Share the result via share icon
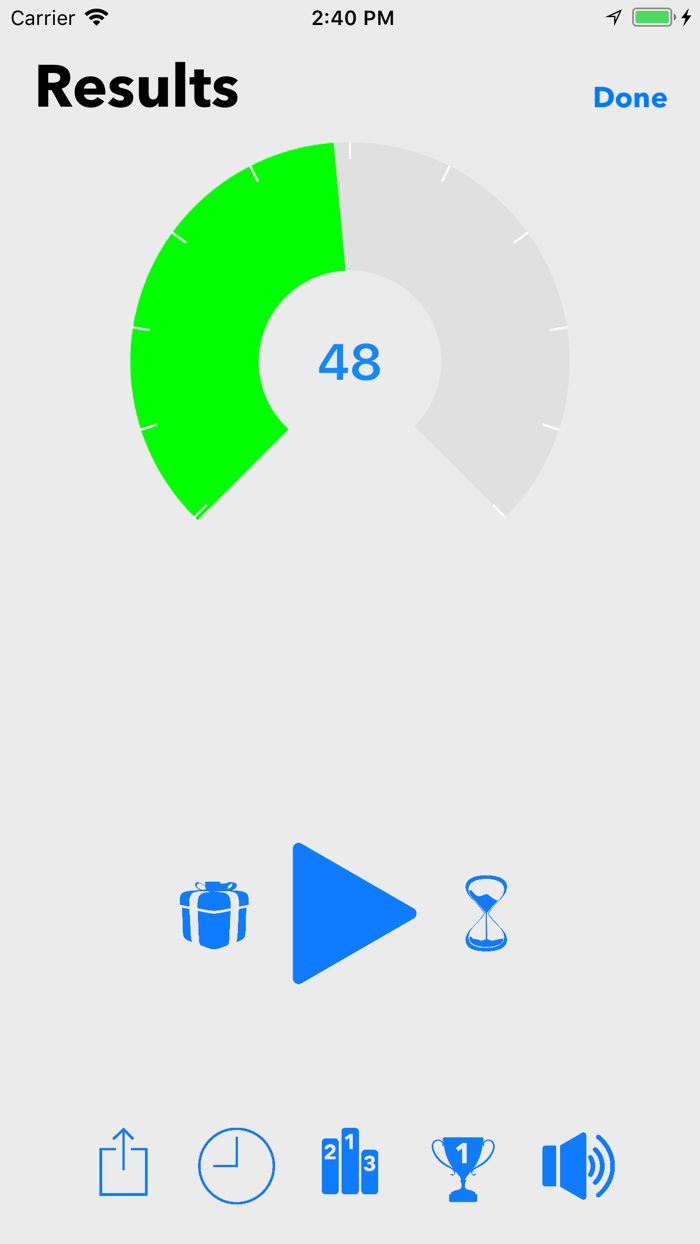The height and width of the screenshot is (1244, 700). point(124,1162)
